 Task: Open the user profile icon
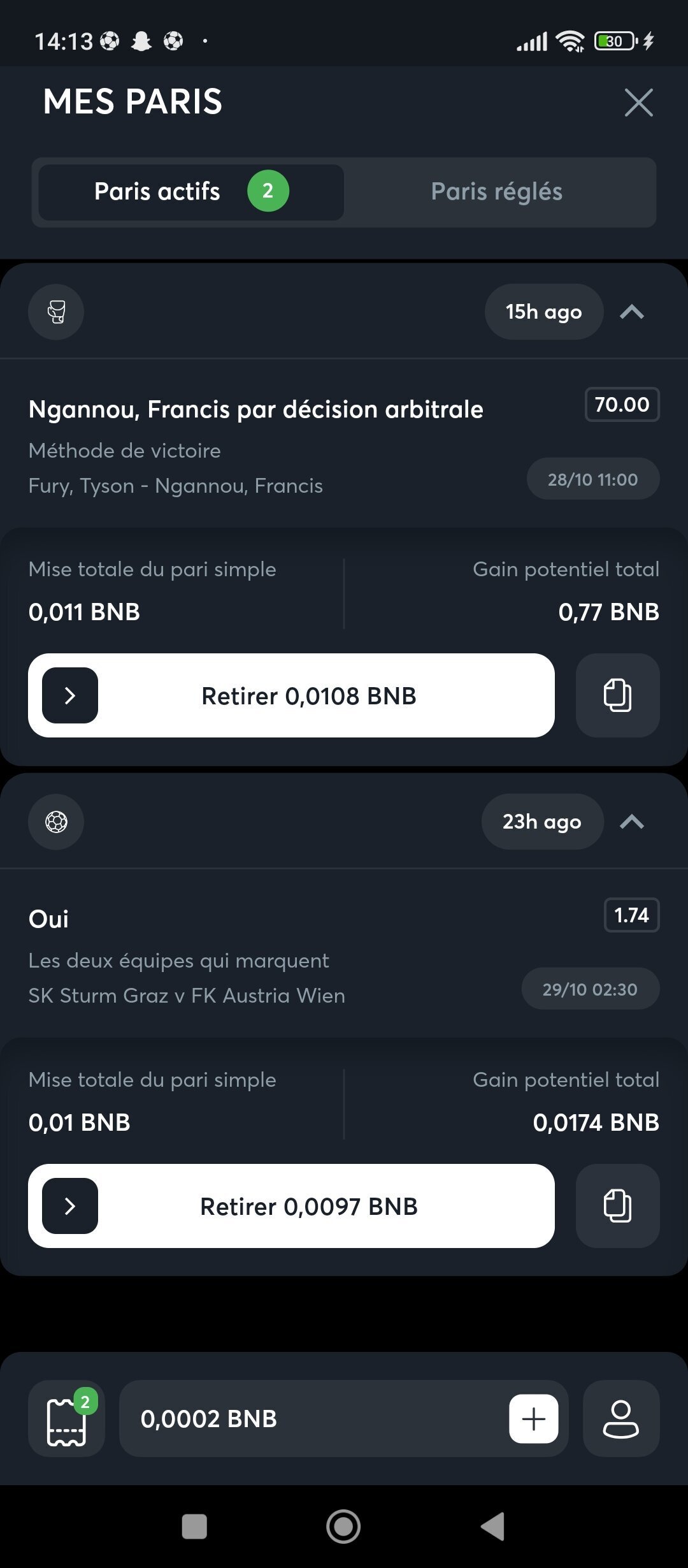point(621,1418)
